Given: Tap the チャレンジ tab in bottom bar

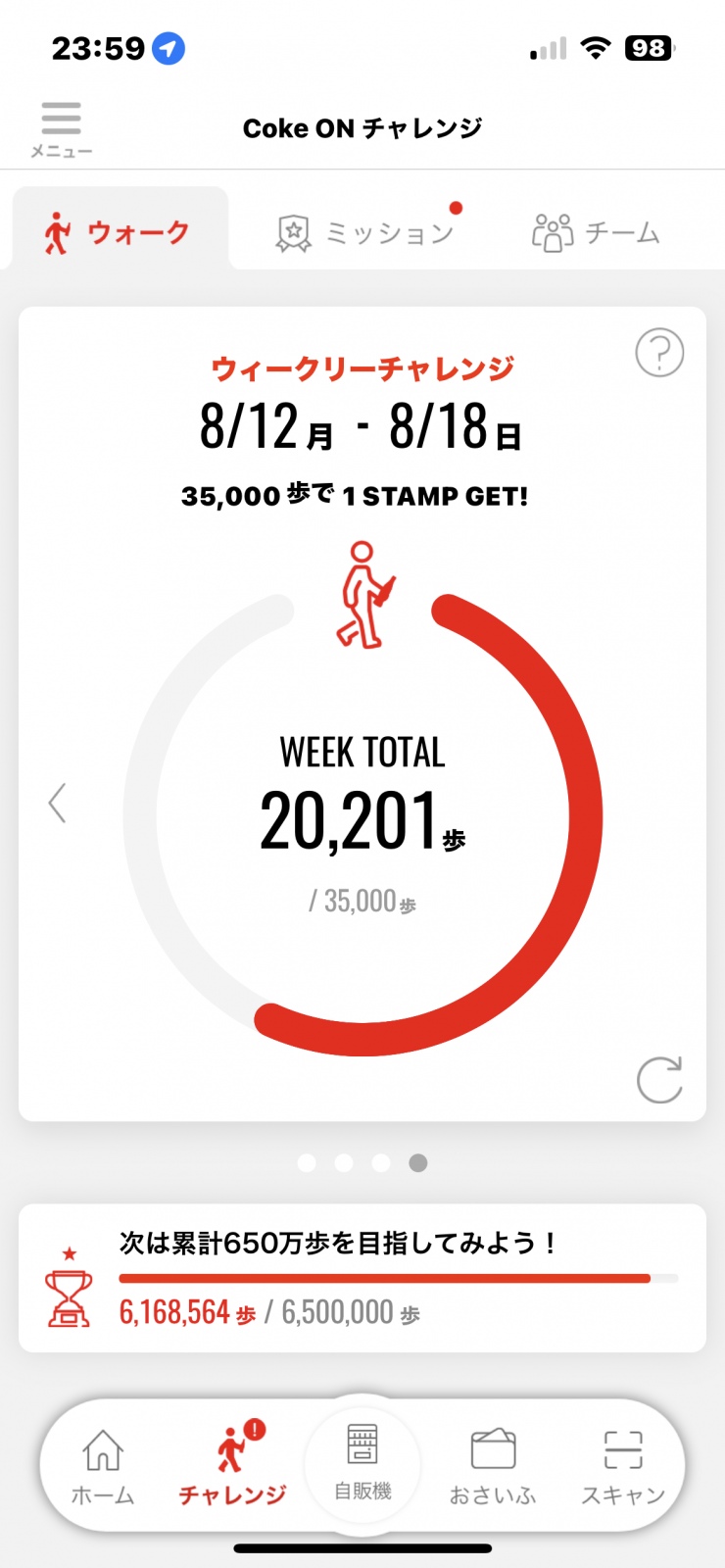Looking at the screenshot, I should 232,1464.
